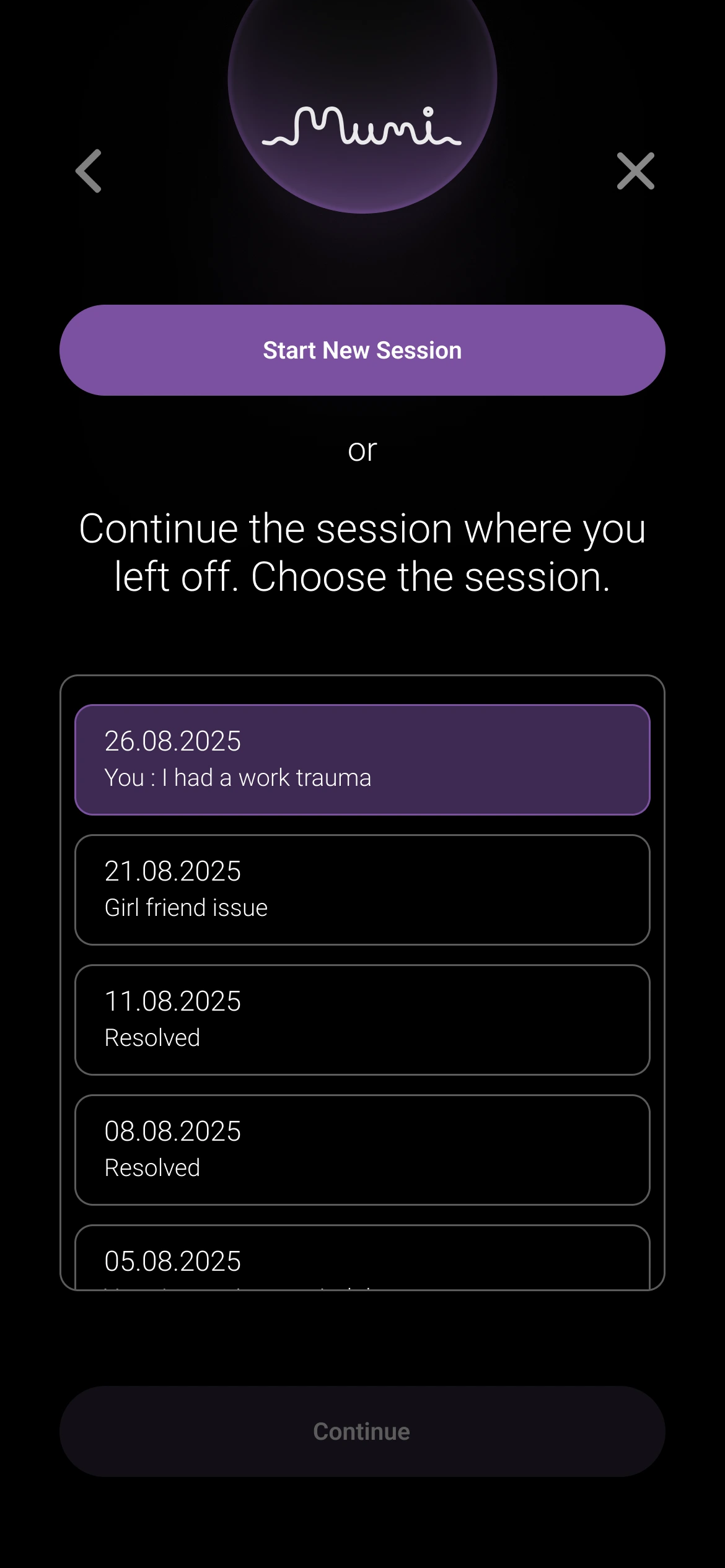The image size is (725, 1568).
Task: Select the 05.08.2025 session
Action: (362, 1260)
